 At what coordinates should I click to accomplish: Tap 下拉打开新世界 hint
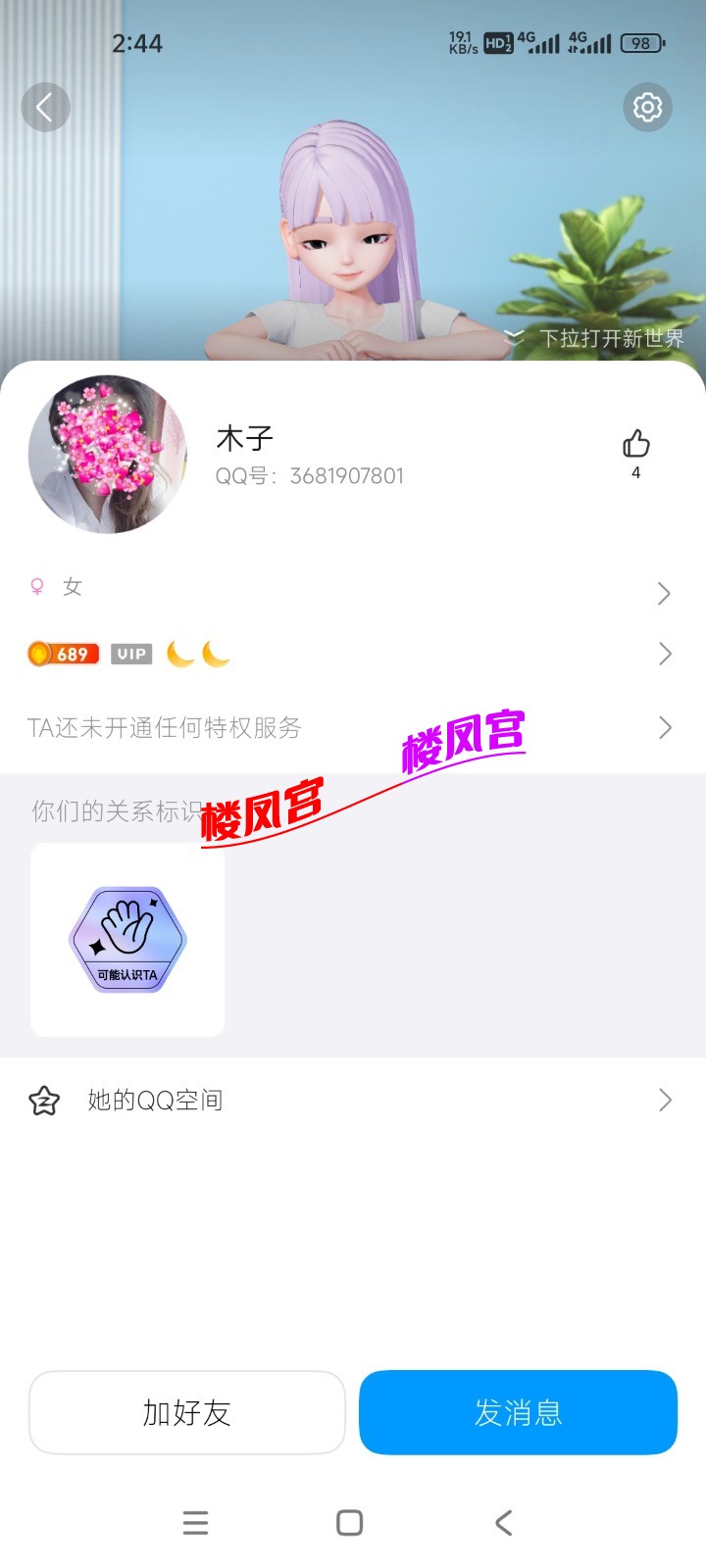coord(596,339)
